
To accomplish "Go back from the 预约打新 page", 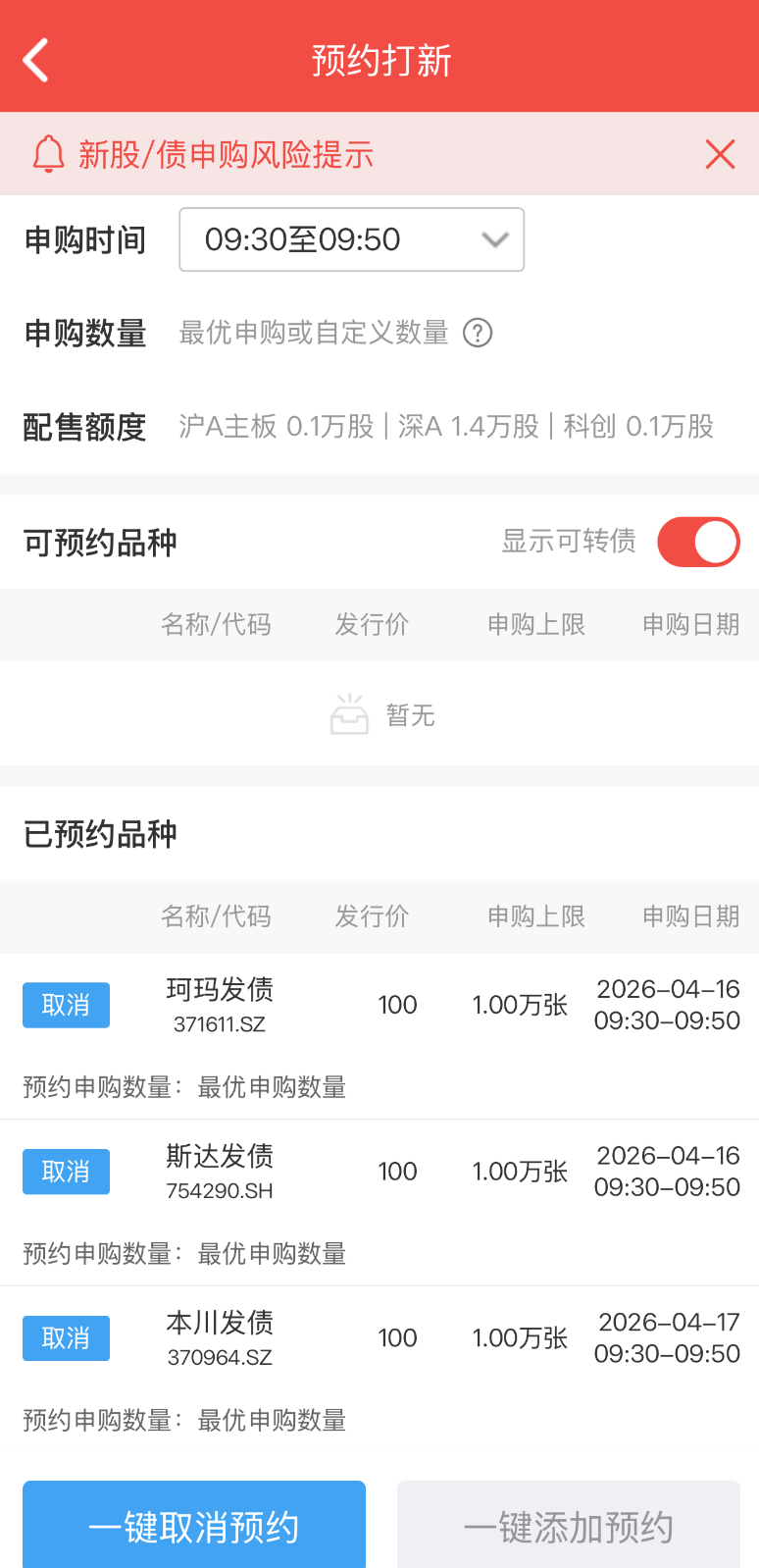I will click(x=36, y=61).
